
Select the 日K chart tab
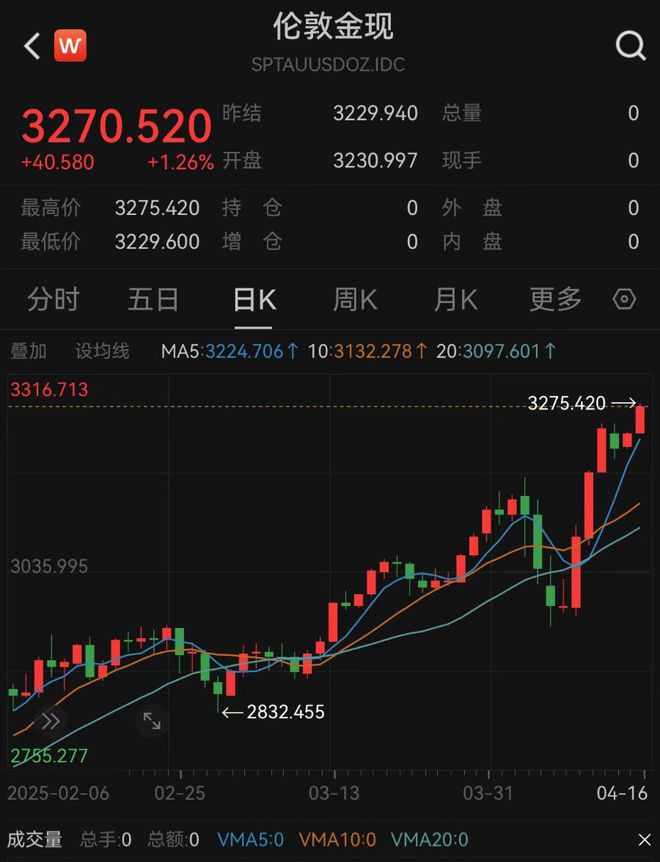[x=254, y=299]
